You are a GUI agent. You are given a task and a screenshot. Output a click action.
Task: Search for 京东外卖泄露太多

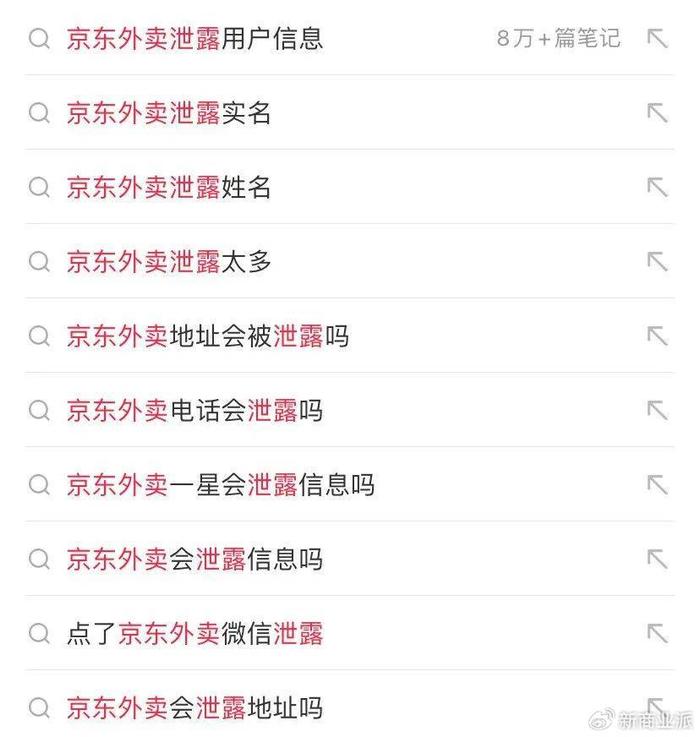coord(169,262)
